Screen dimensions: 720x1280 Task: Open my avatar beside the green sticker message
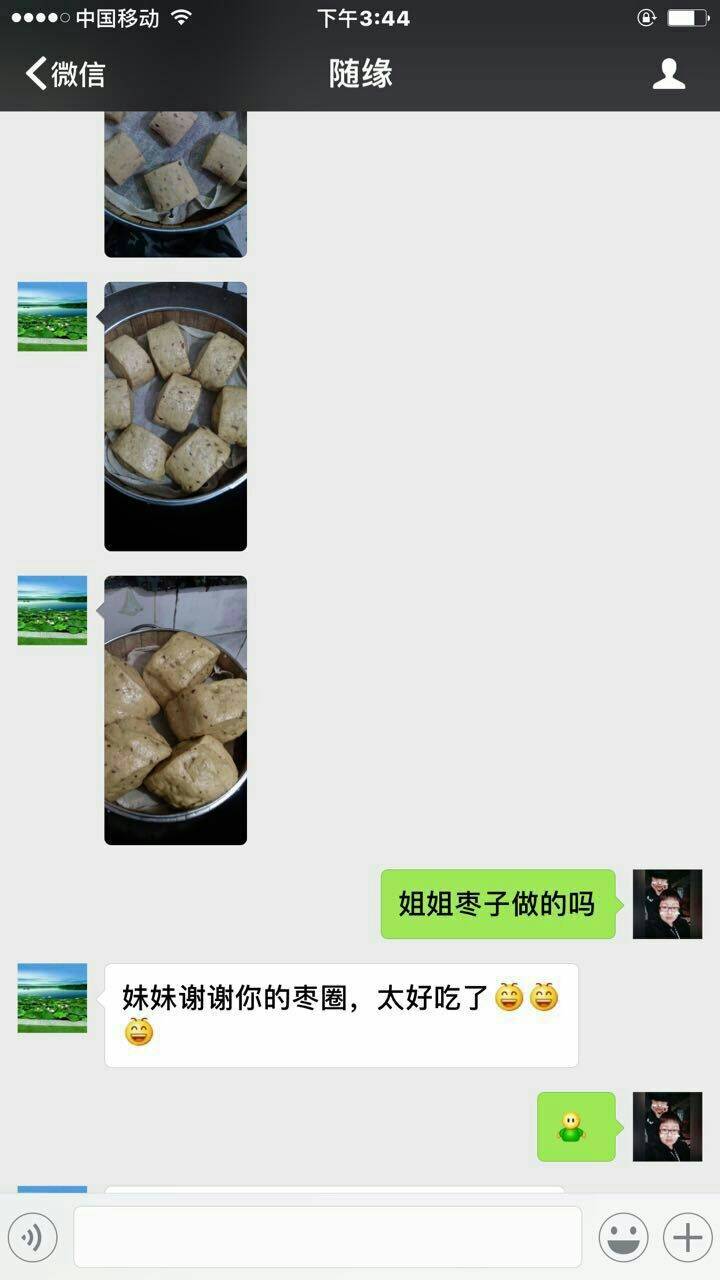point(667,1126)
